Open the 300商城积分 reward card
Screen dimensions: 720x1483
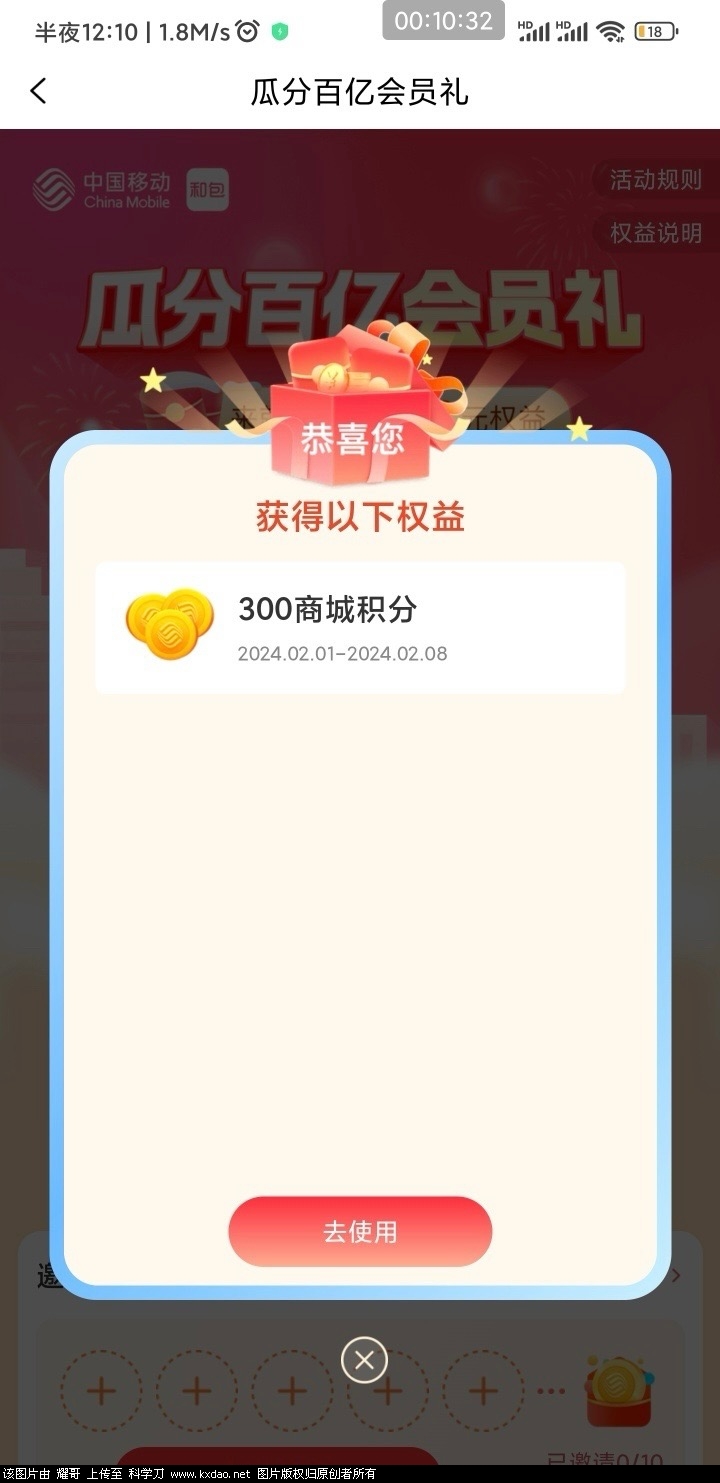point(360,627)
